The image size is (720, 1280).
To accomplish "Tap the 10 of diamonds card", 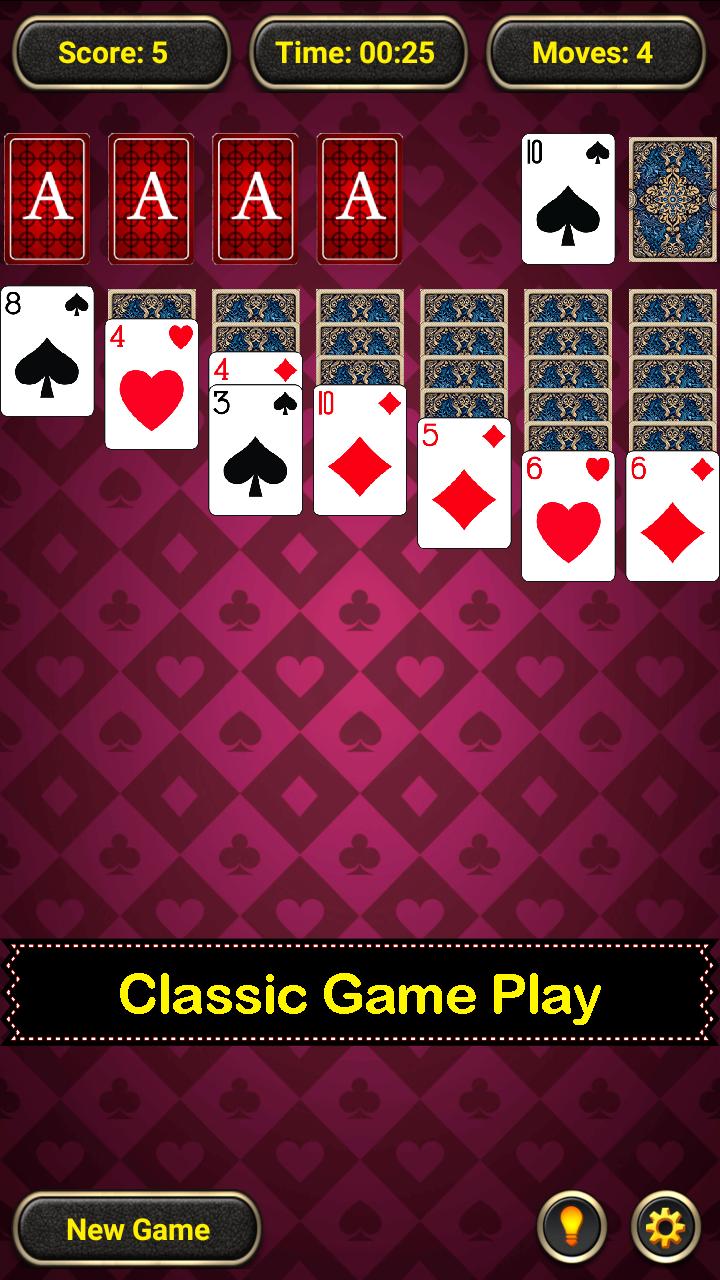I will pyautogui.click(x=359, y=450).
